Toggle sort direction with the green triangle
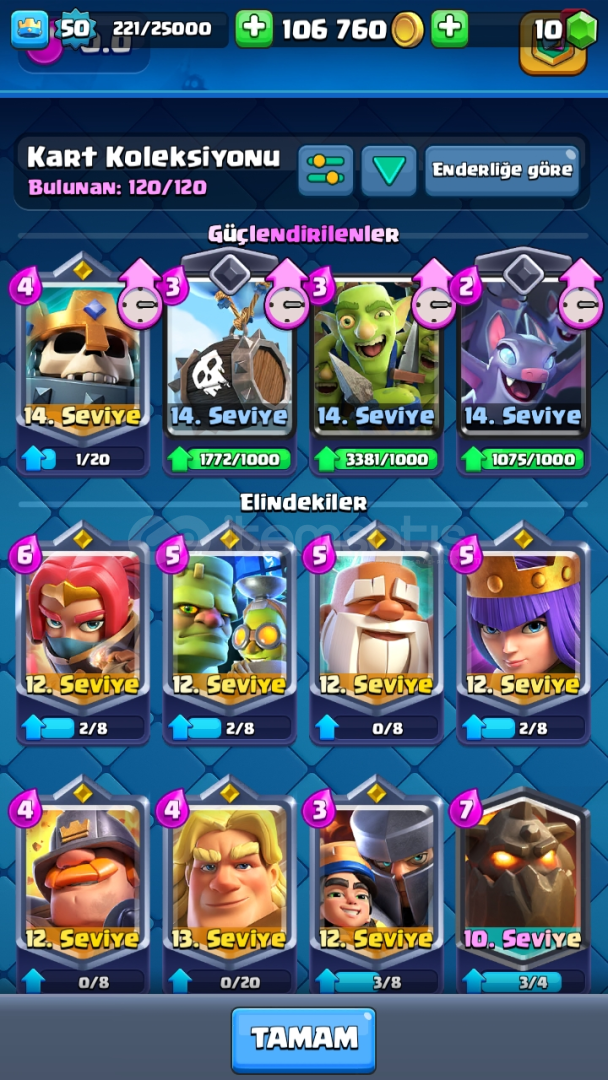 (389, 170)
